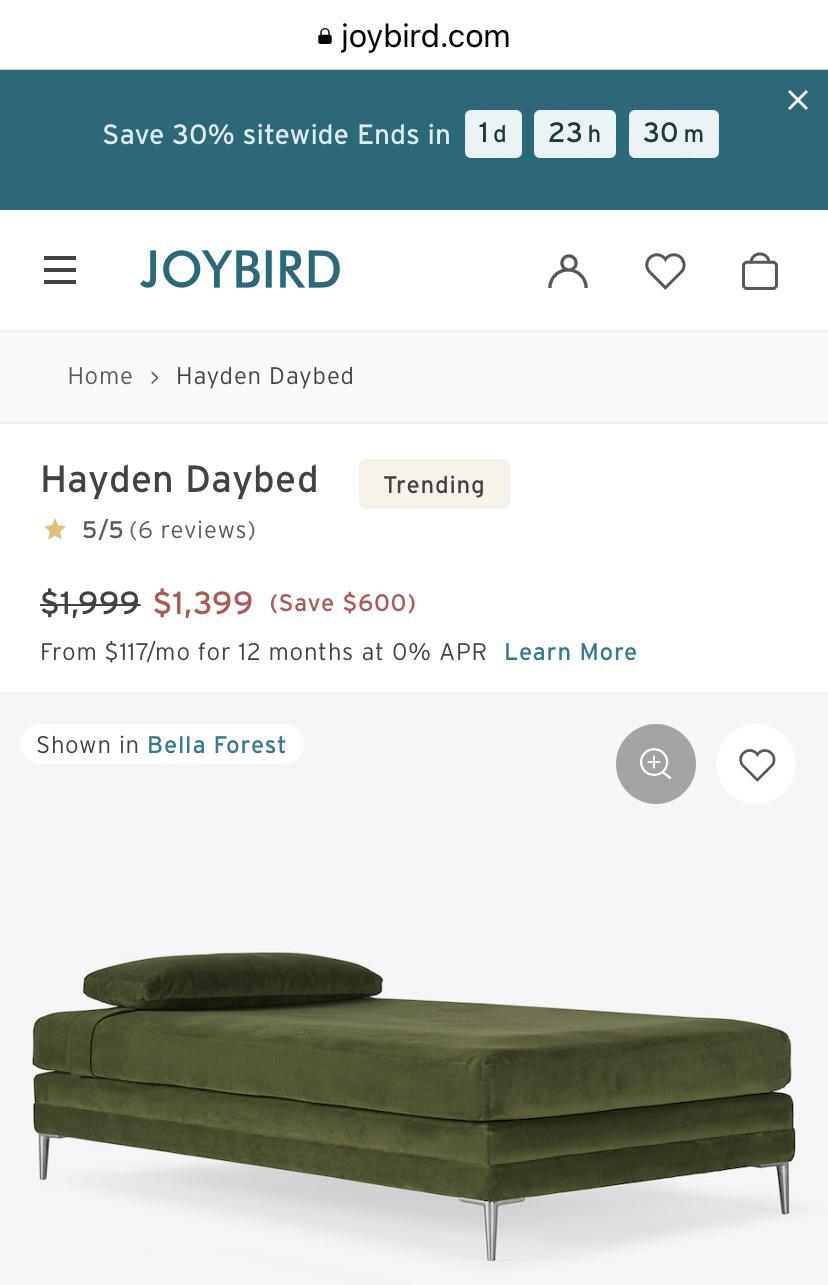Zoom into the daybed product image
This screenshot has width=828, height=1285.
(x=655, y=763)
